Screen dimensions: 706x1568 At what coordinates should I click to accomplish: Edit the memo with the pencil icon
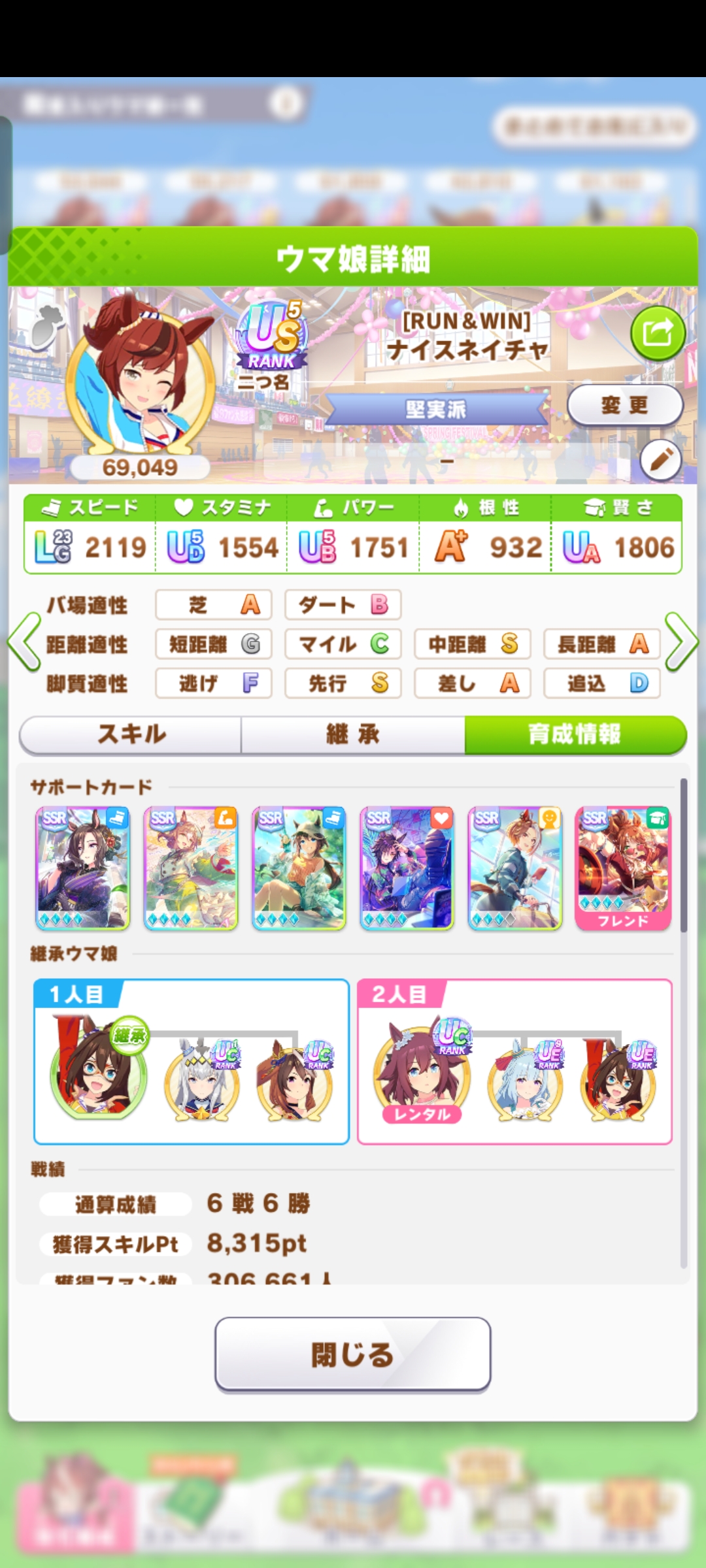coord(660,460)
